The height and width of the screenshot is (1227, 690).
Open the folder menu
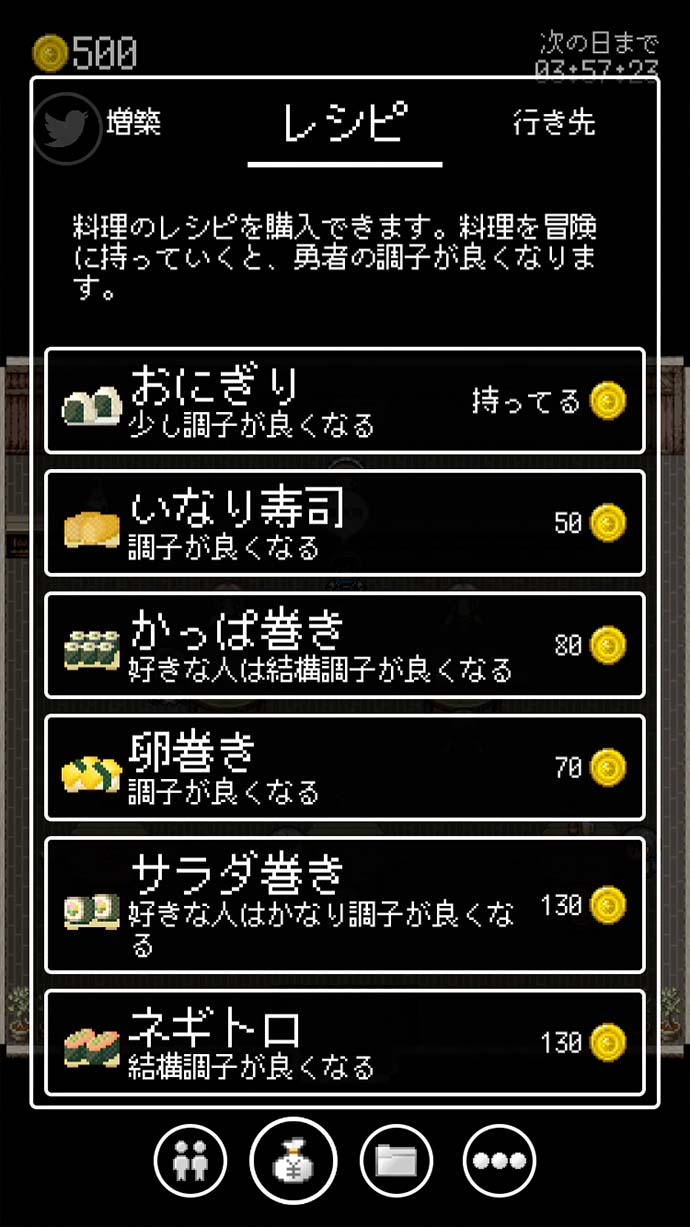click(396, 1162)
